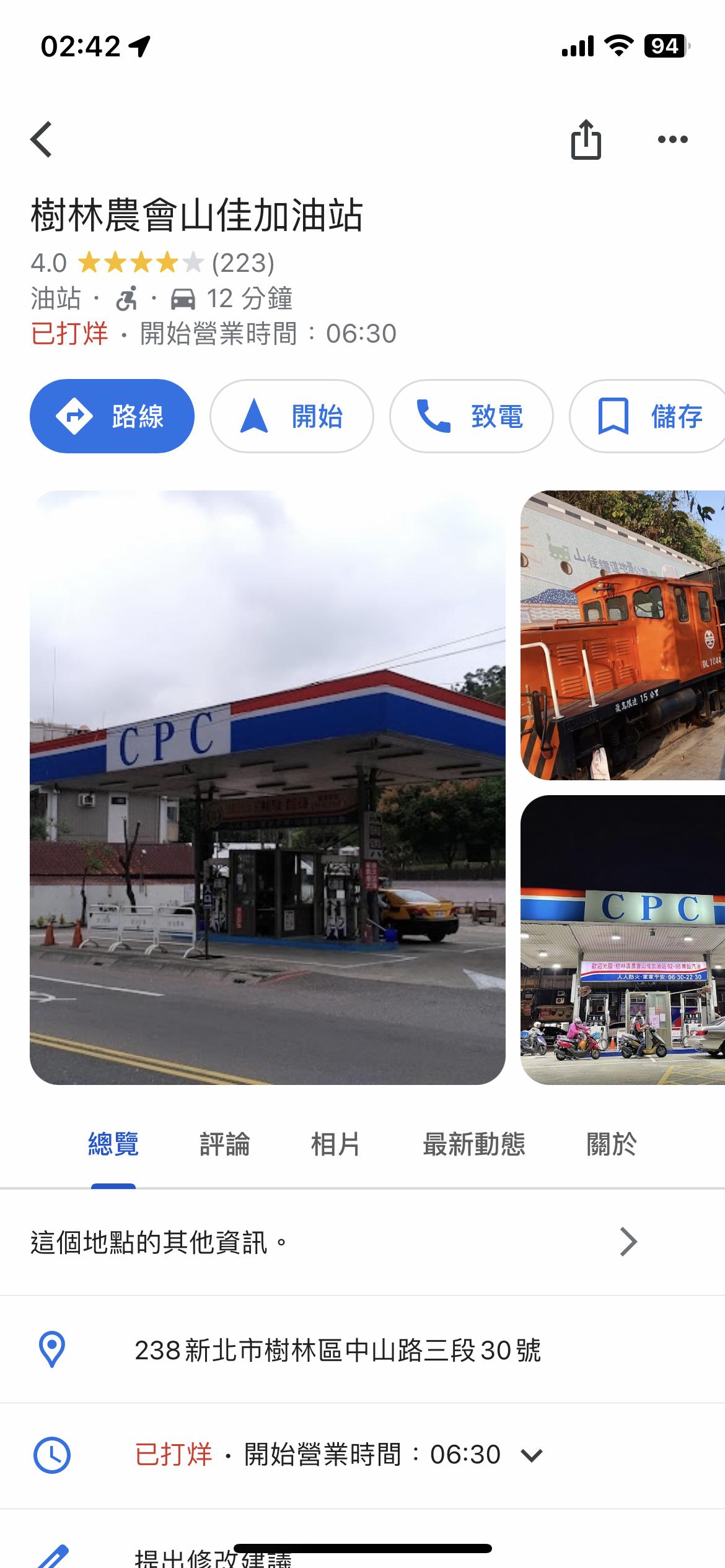Open the large daytime CPC station photo
Screen dimensions: 725x1568
click(268, 787)
